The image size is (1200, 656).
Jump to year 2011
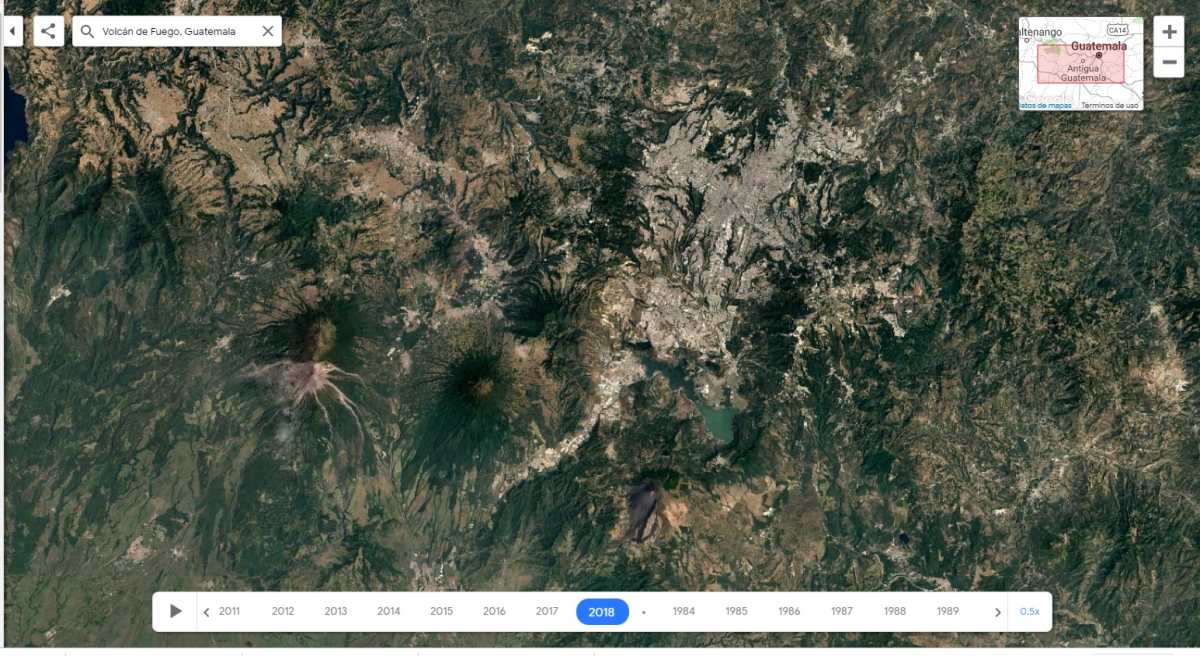click(x=230, y=611)
